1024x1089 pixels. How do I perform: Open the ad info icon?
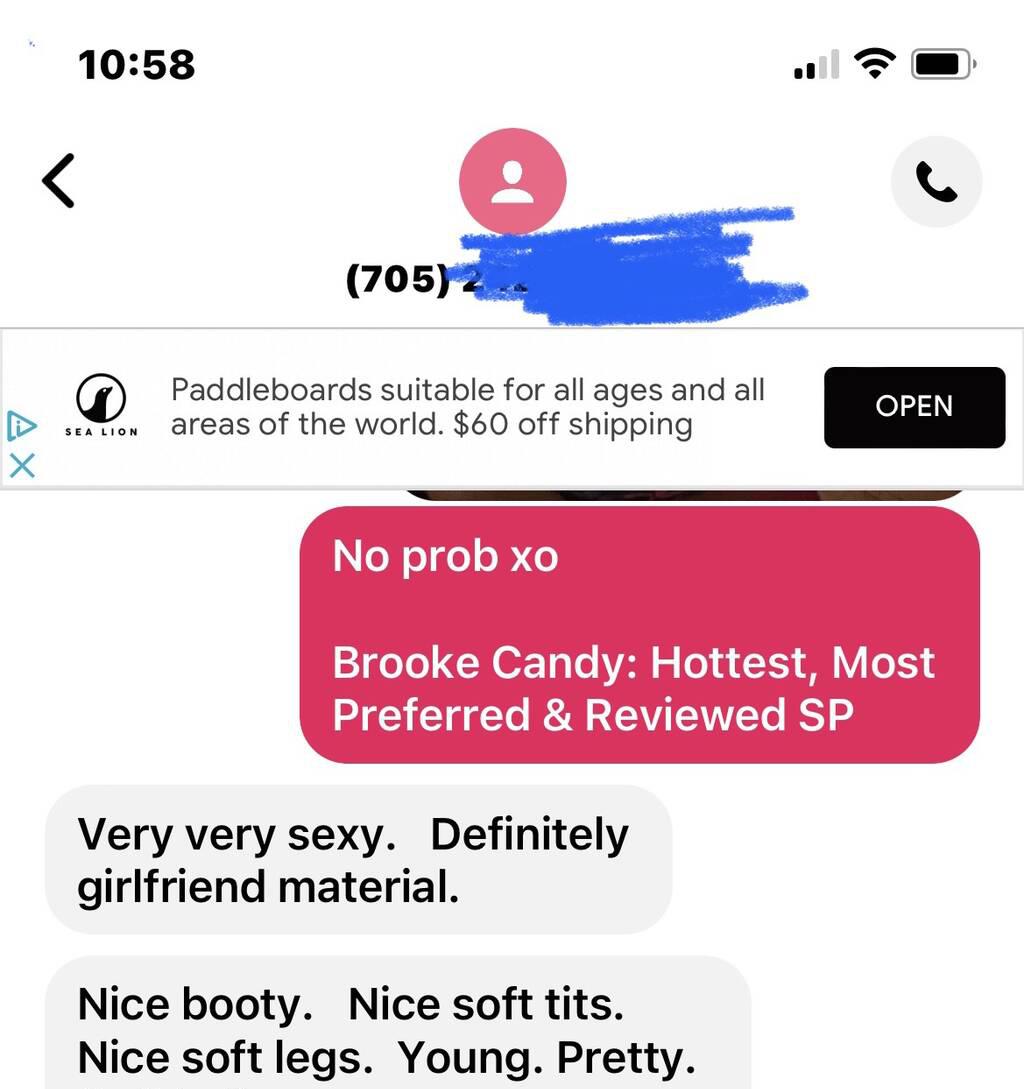pos(21,427)
